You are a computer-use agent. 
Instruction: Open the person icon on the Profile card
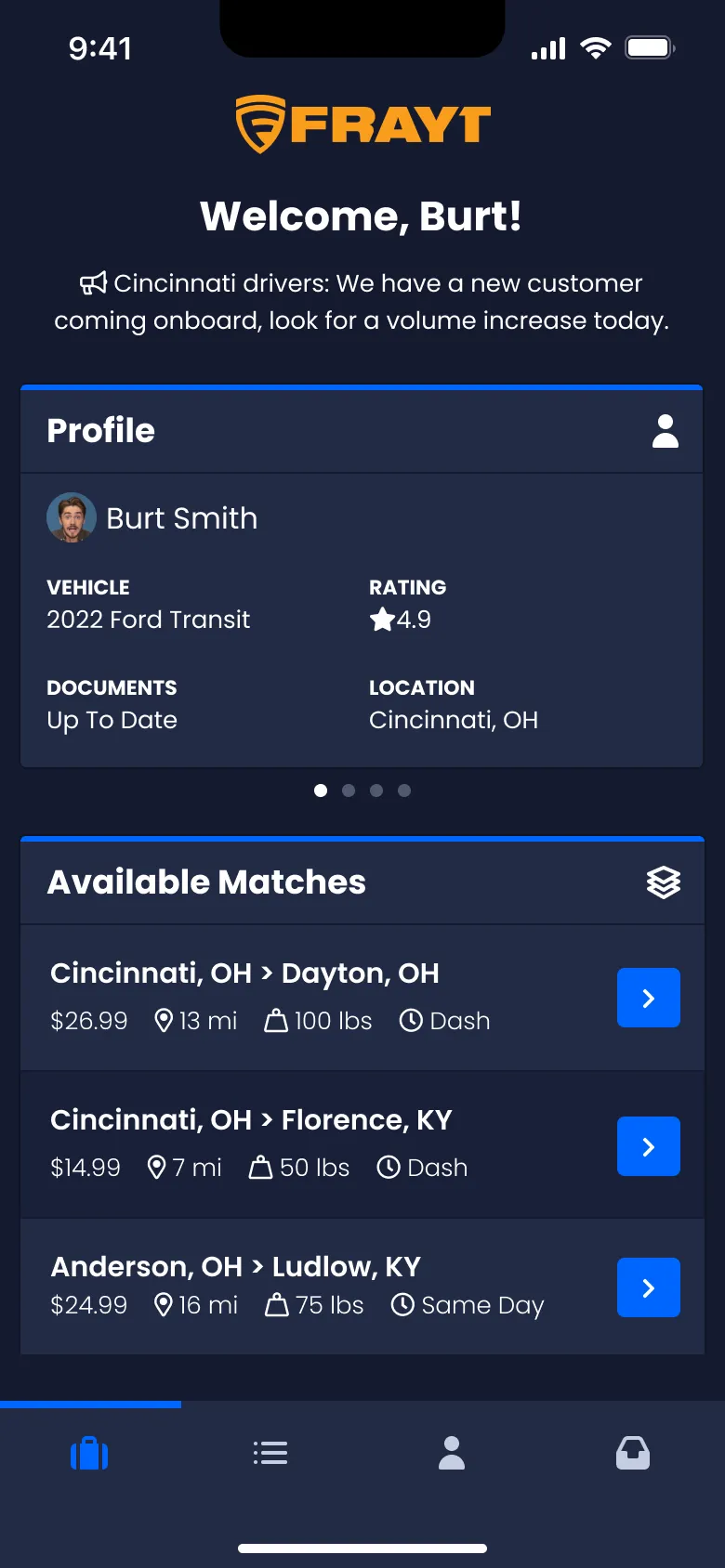click(666, 430)
